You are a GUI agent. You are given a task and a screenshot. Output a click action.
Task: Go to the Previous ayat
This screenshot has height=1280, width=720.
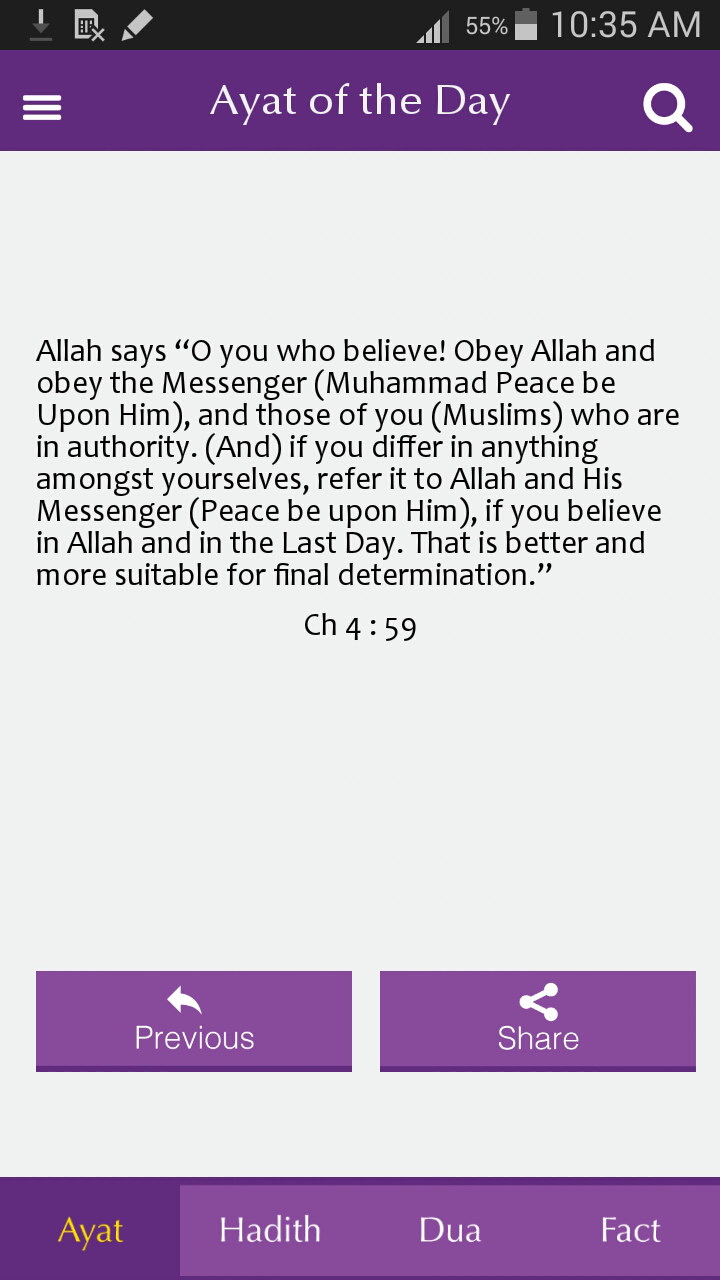194,1021
